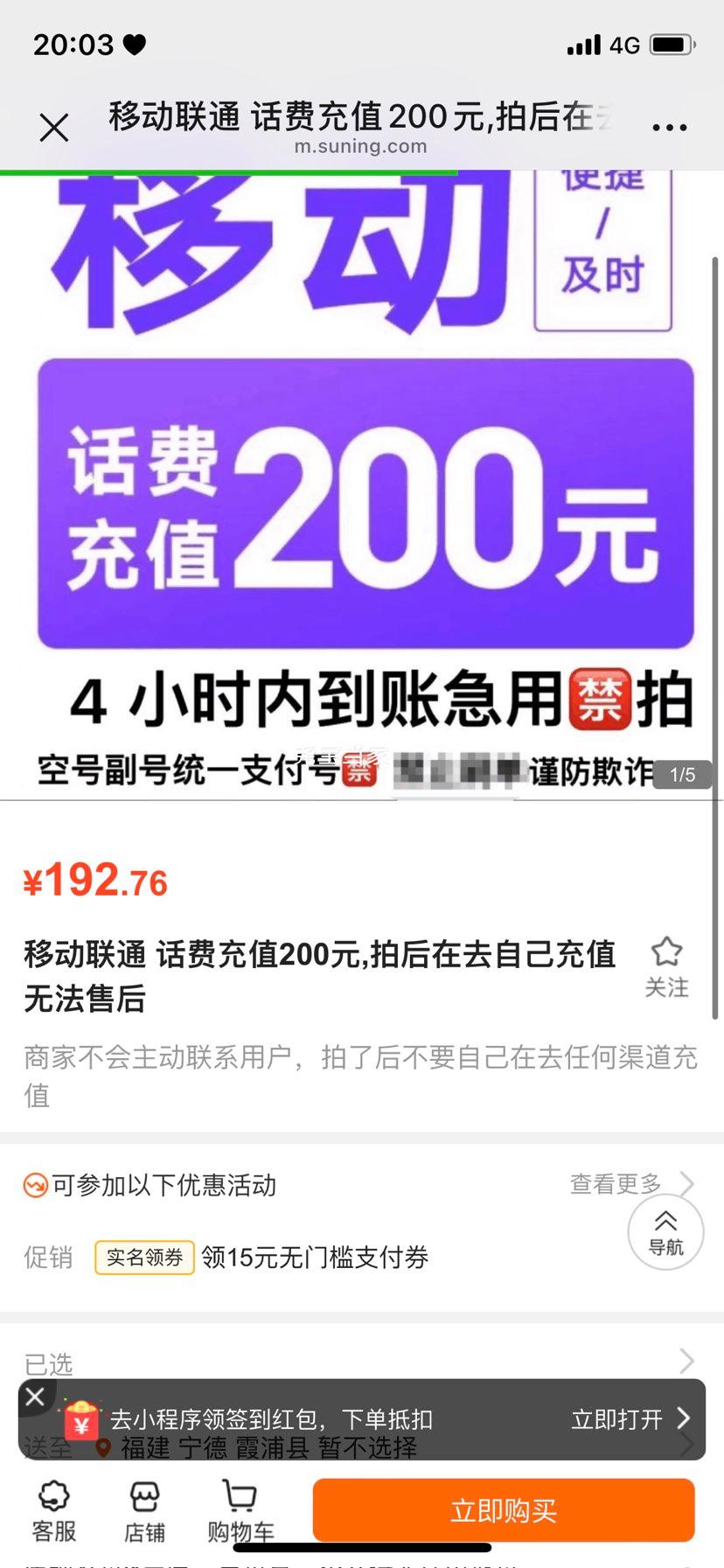Dismiss the red envelope banner with X
This screenshot has height=1568, width=724.
click(35, 1397)
